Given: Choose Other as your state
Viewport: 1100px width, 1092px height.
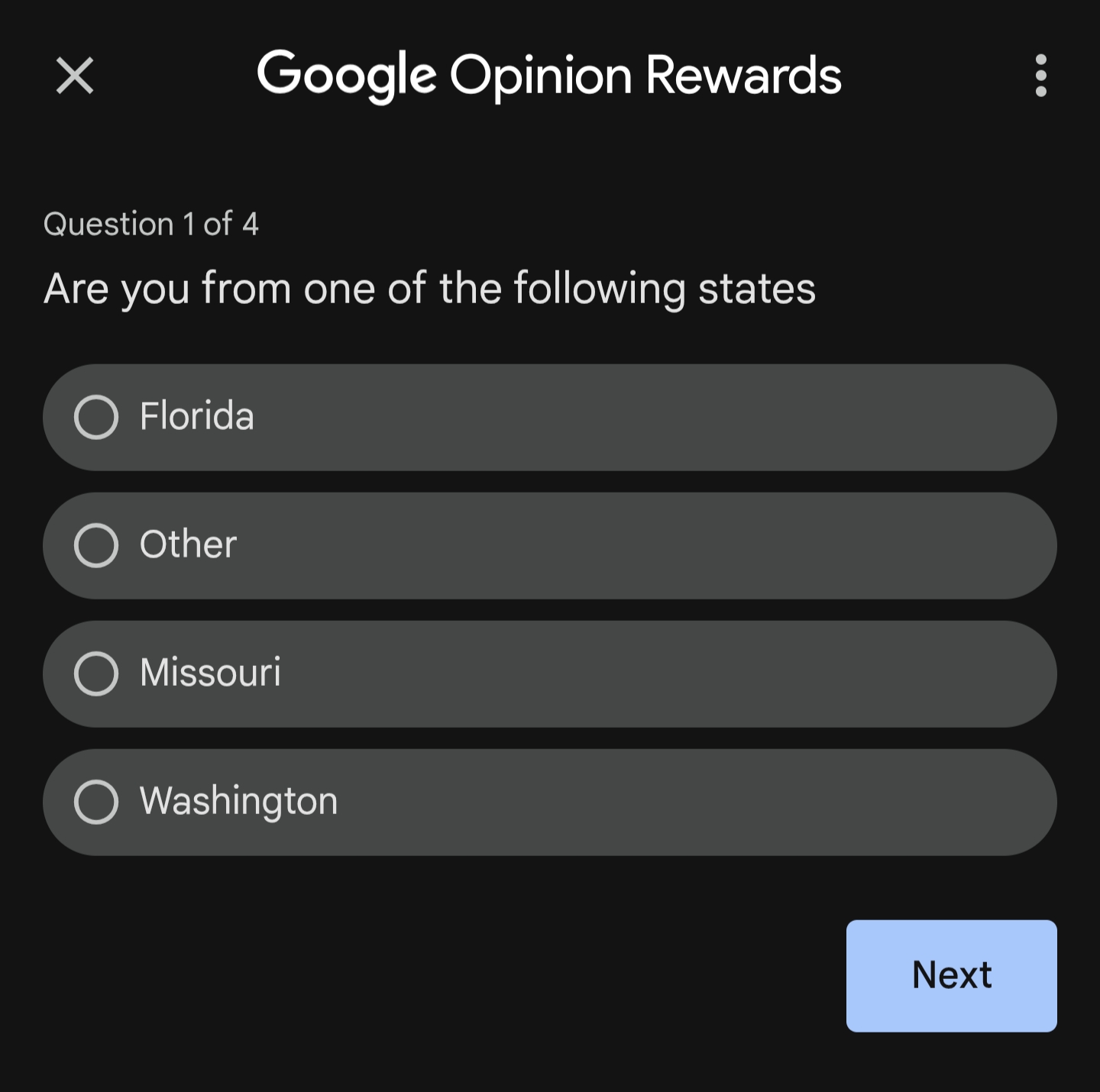Looking at the screenshot, I should (549, 545).
